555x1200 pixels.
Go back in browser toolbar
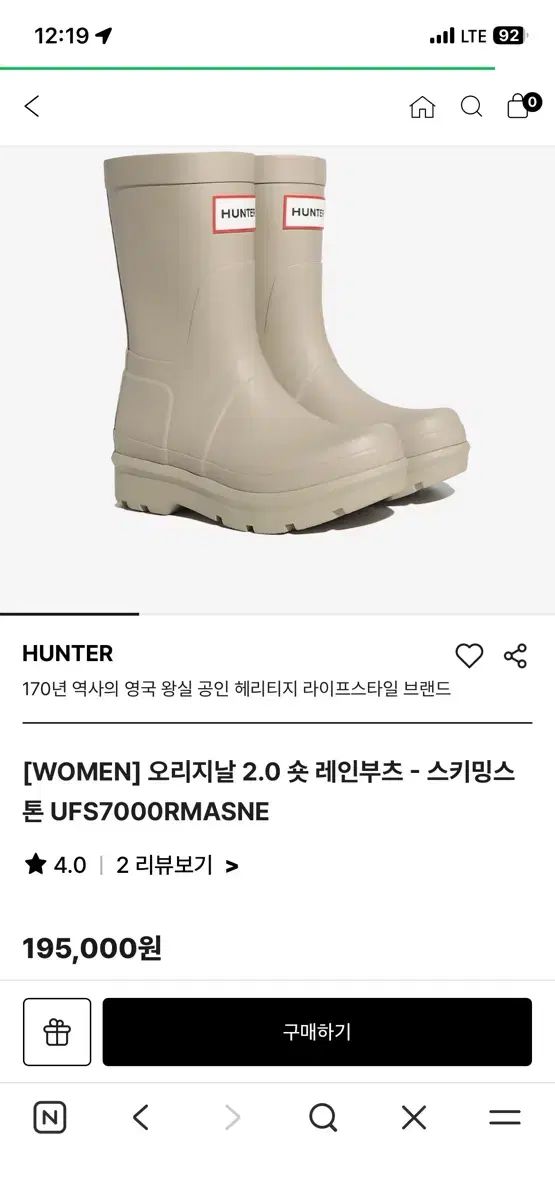tap(141, 1117)
